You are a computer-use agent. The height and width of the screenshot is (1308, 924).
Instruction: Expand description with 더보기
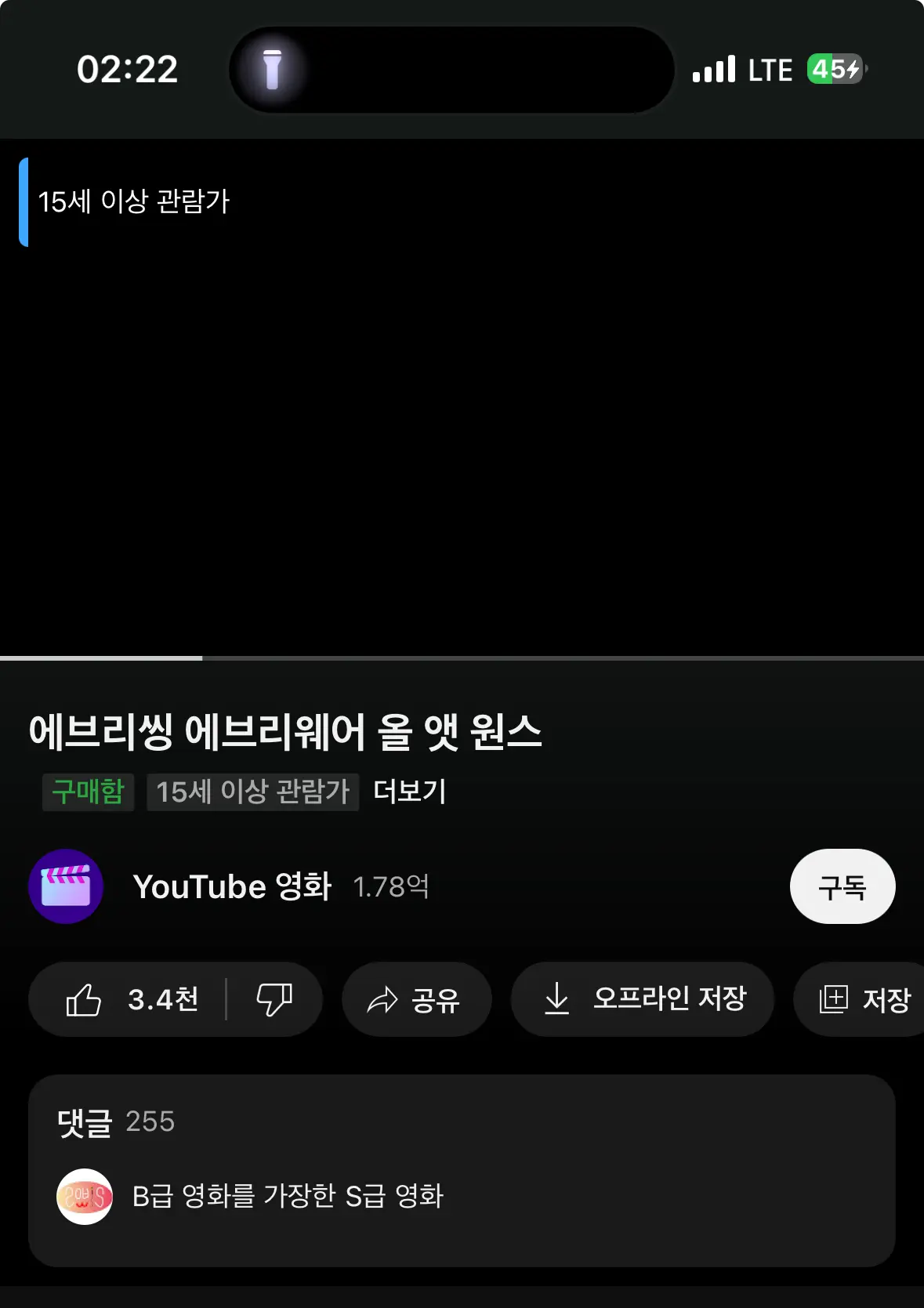tap(409, 792)
